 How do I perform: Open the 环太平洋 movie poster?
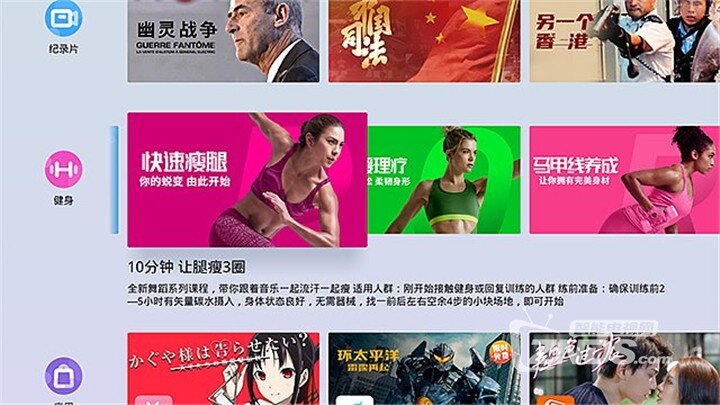pos(424,368)
